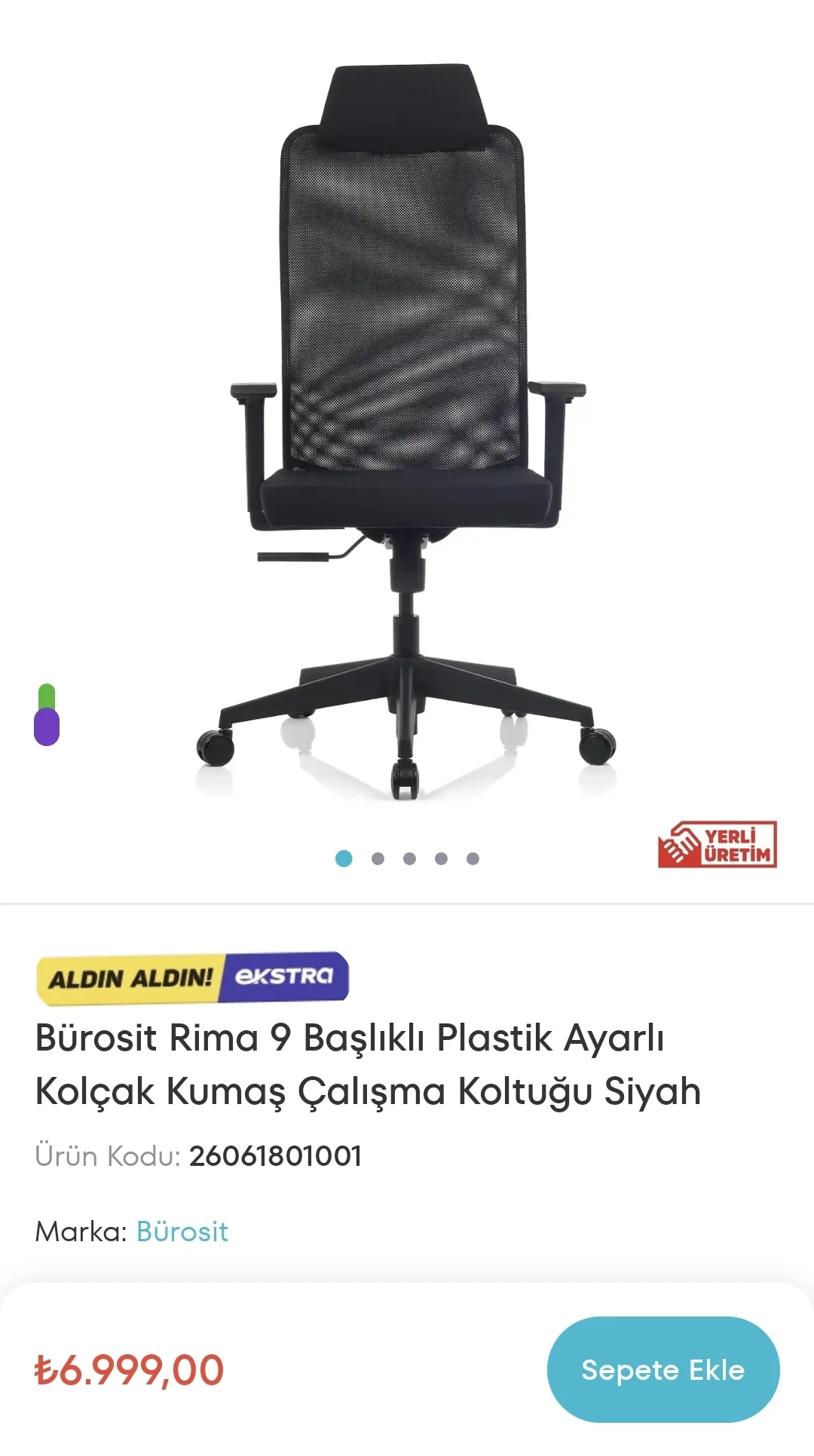Select the last image indicator dot
This screenshot has height=1456, width=814.
473,858
